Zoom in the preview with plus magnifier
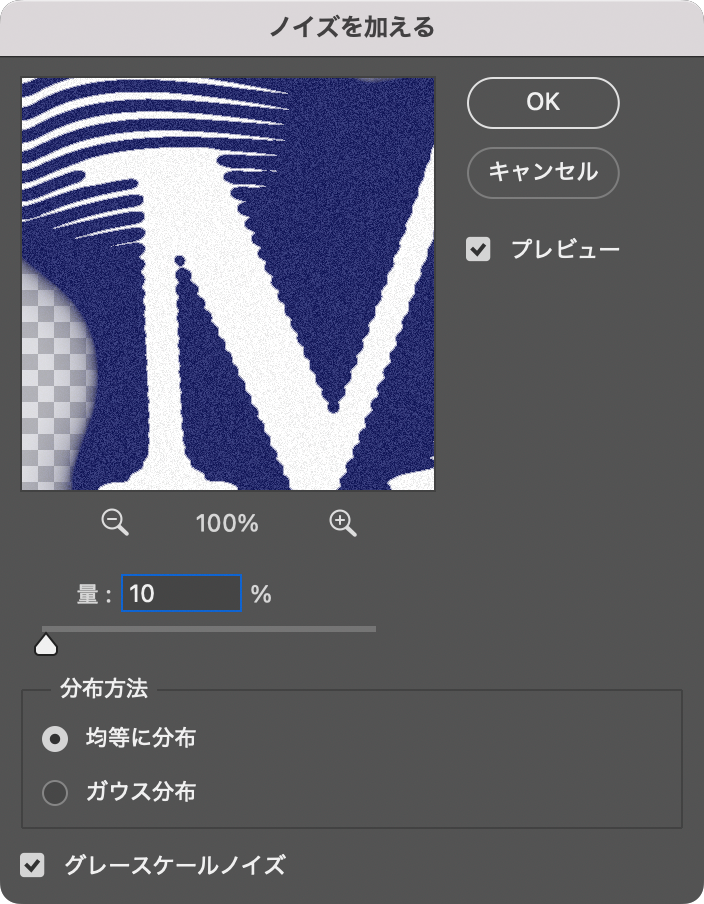 click(343, 522)
